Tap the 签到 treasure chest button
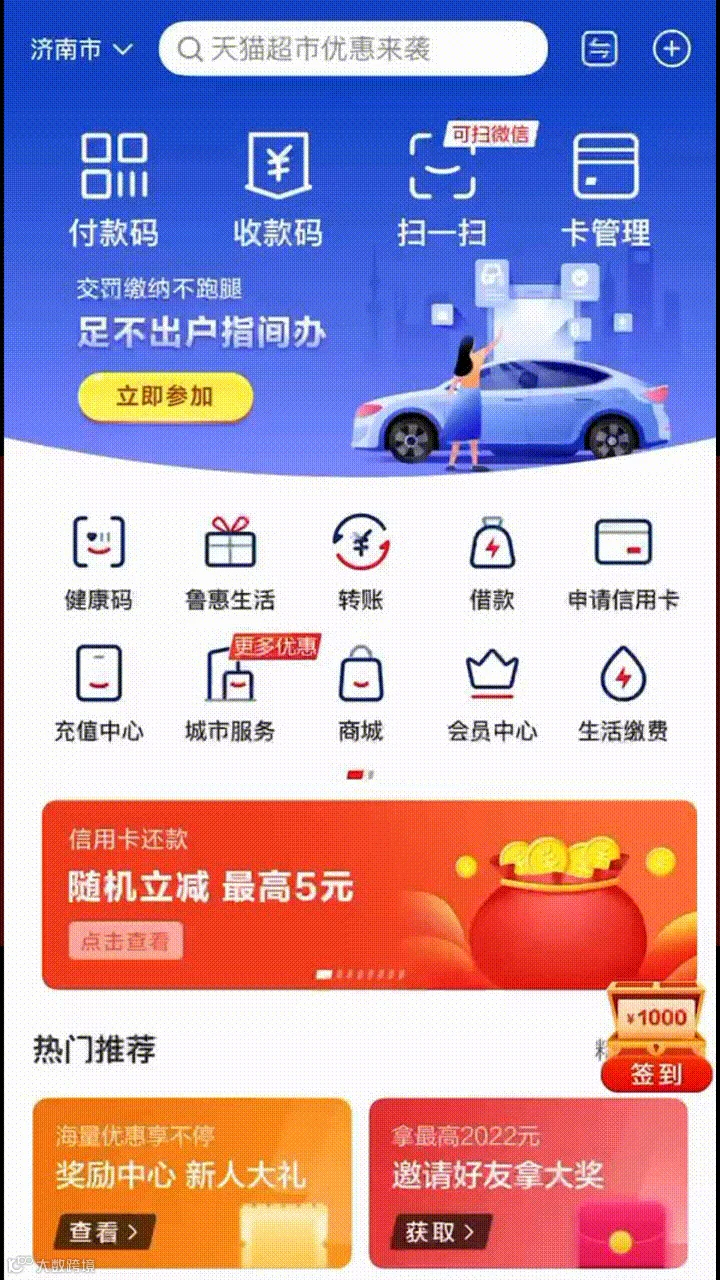 (x=656, y=1038)
